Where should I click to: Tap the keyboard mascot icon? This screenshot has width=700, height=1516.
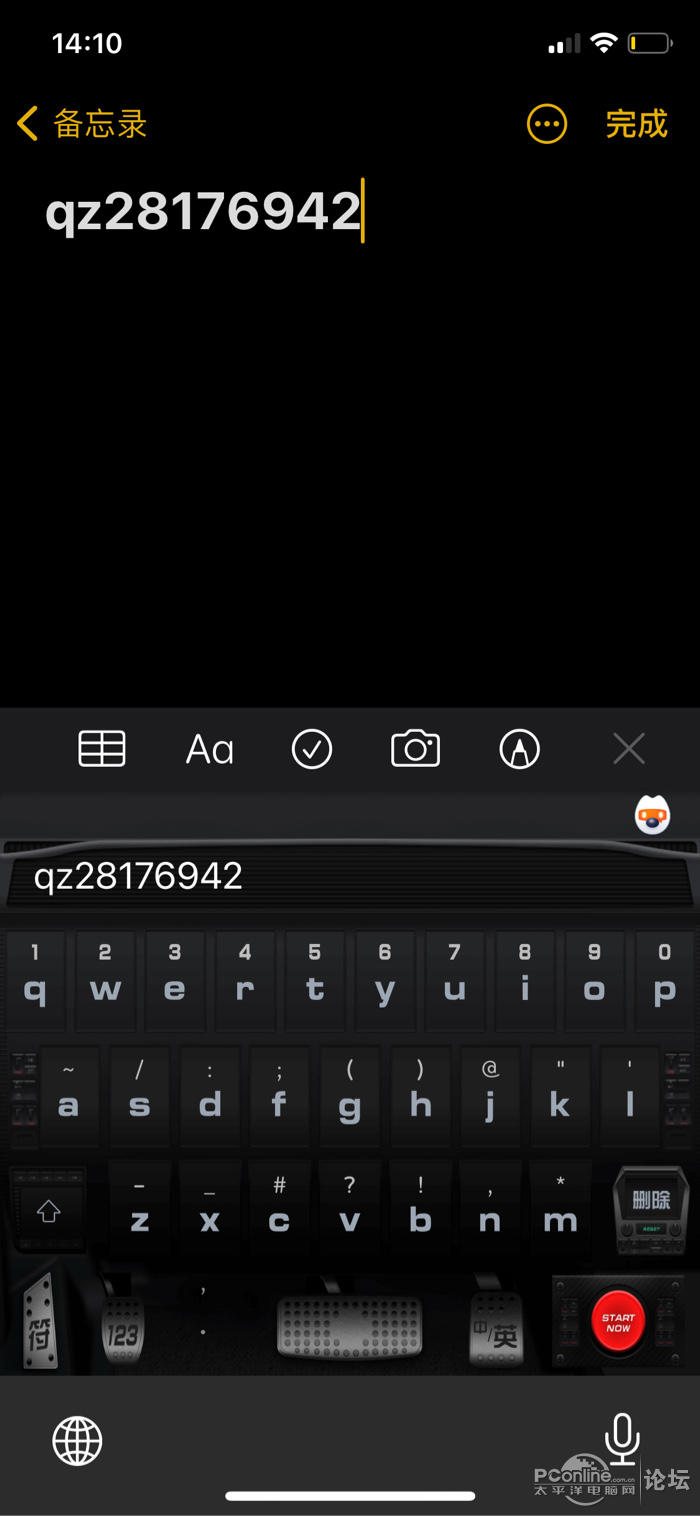click(652, 815)
